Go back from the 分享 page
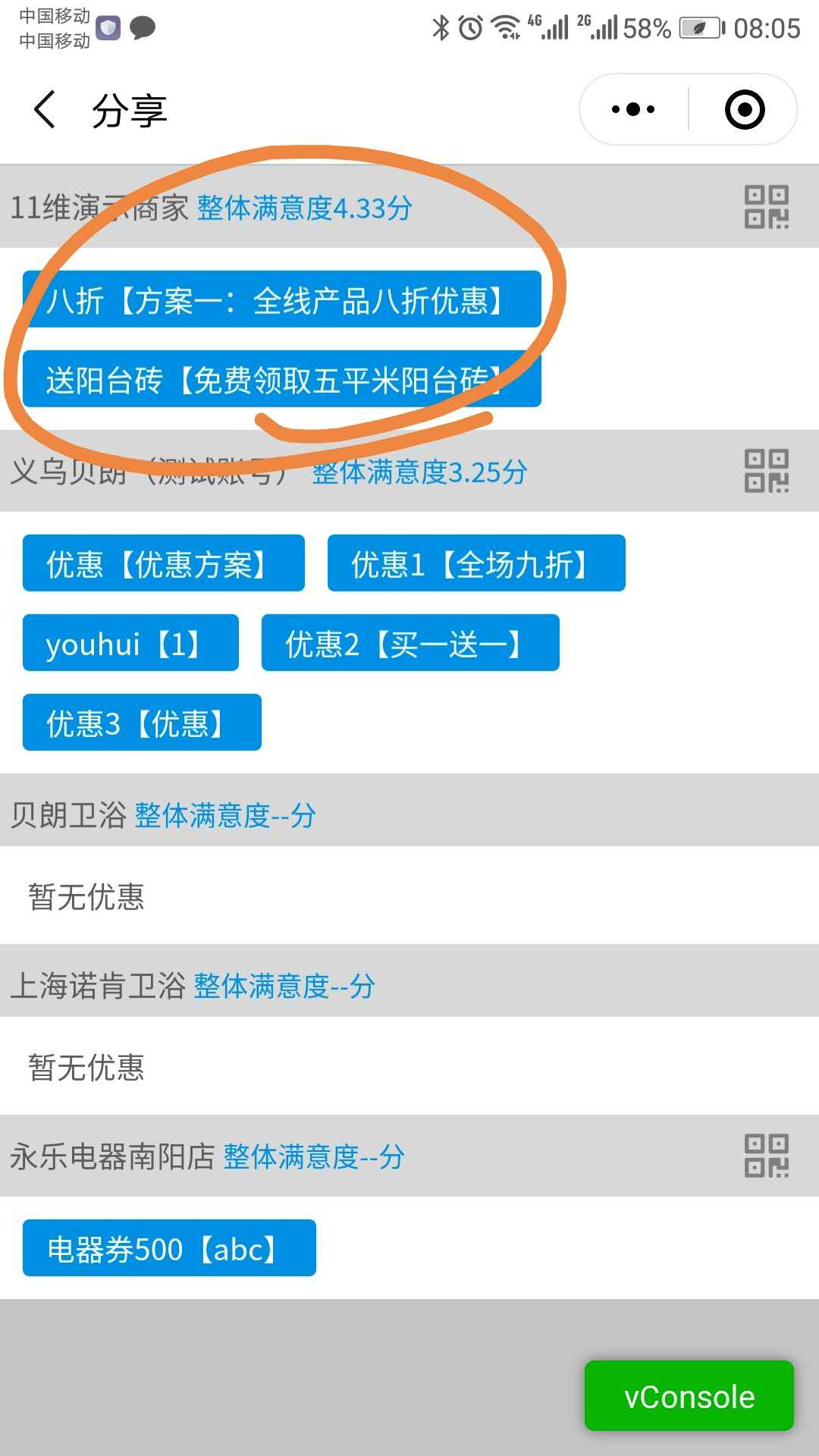 point(45,110)
